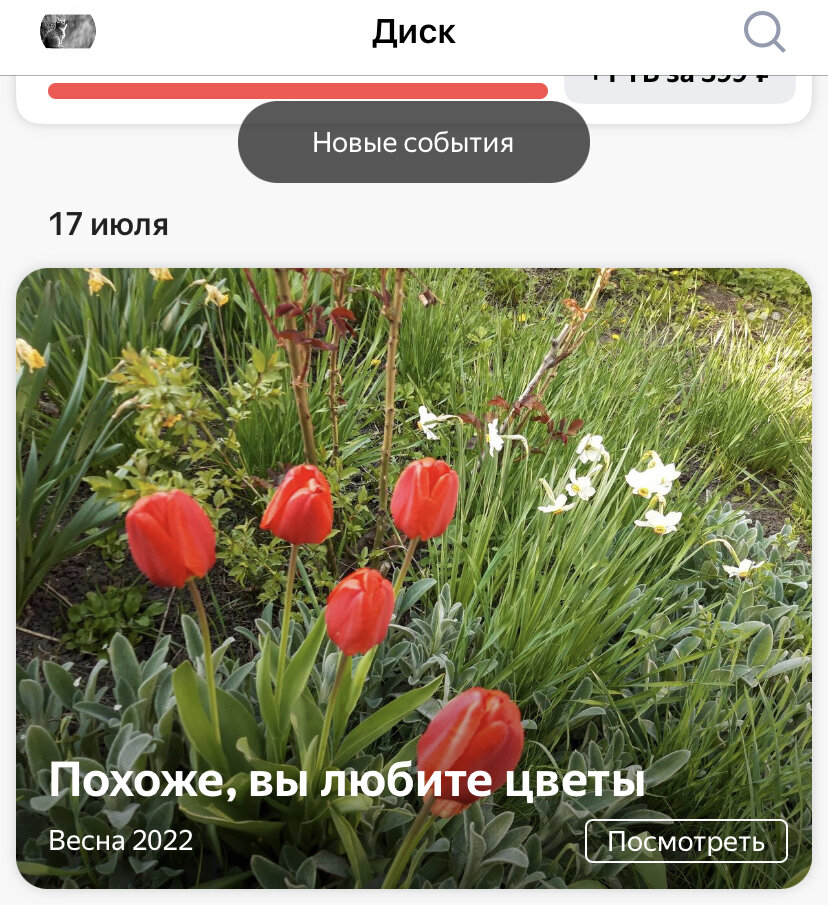Image resolution: width=828 pixels, height=905 pixels.
Task: Tap the 'Весна 2022' label on the card
Action: (x=122, y=840)
